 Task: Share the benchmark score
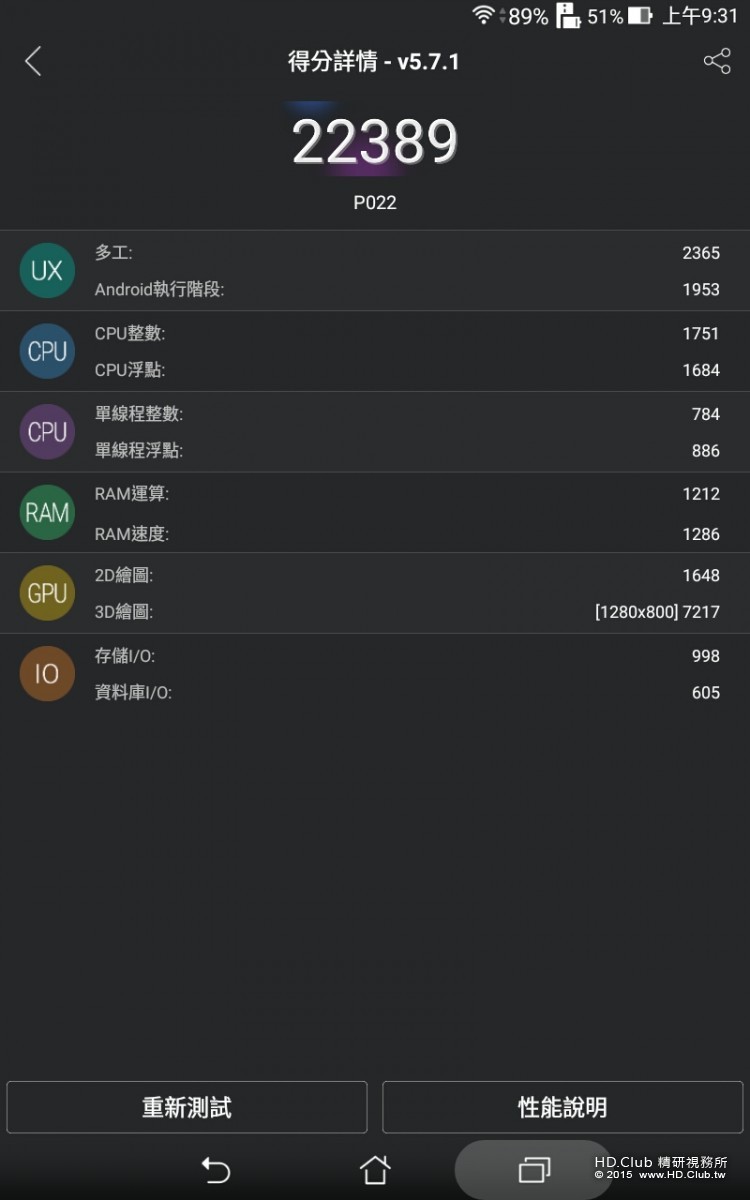click(717, 61)
